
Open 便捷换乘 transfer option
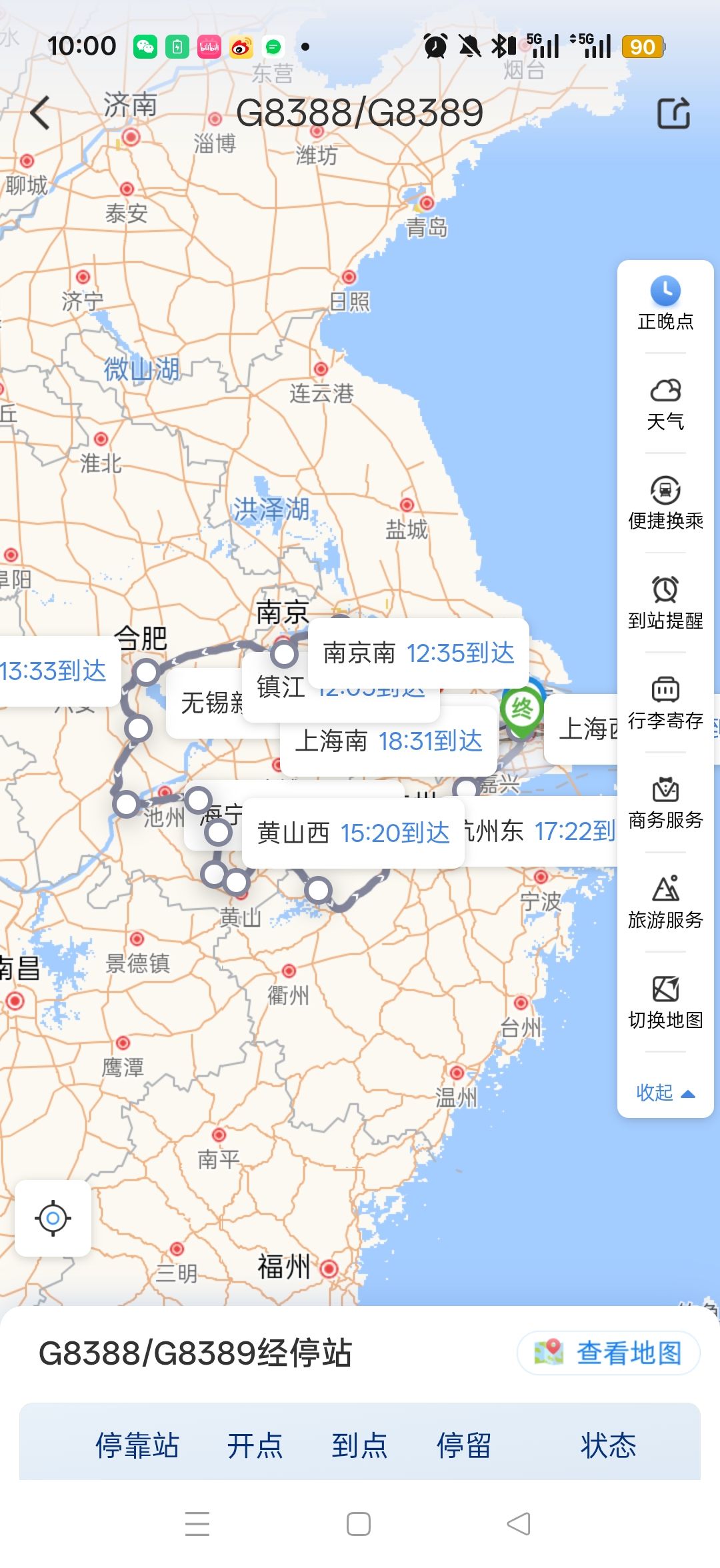[665, 503]
